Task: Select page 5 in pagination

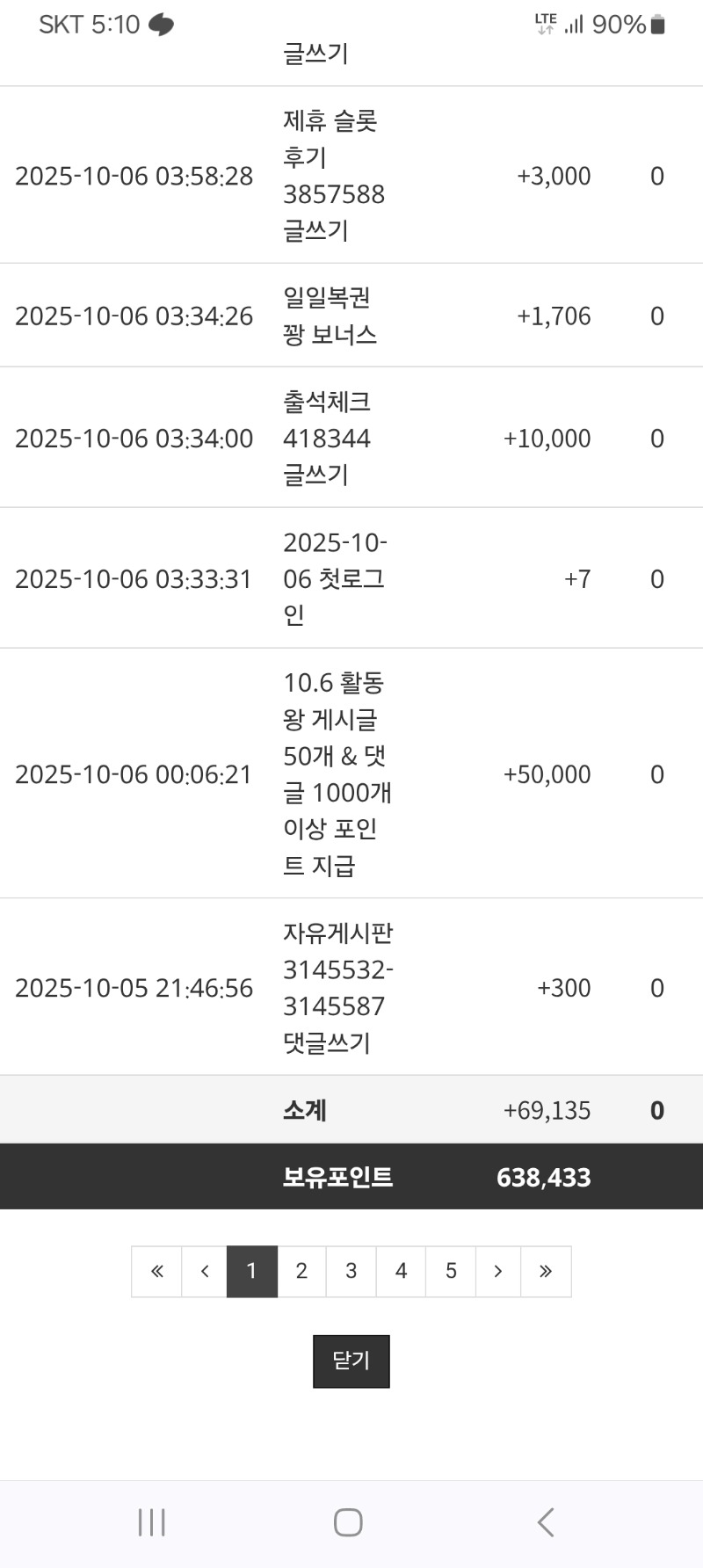Action: [x=451, y=1271]
